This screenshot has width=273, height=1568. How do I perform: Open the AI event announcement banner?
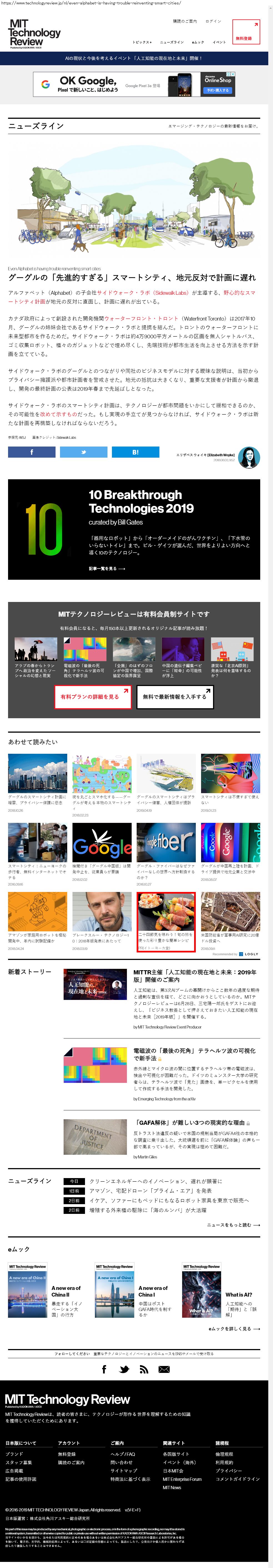point(134,59)
